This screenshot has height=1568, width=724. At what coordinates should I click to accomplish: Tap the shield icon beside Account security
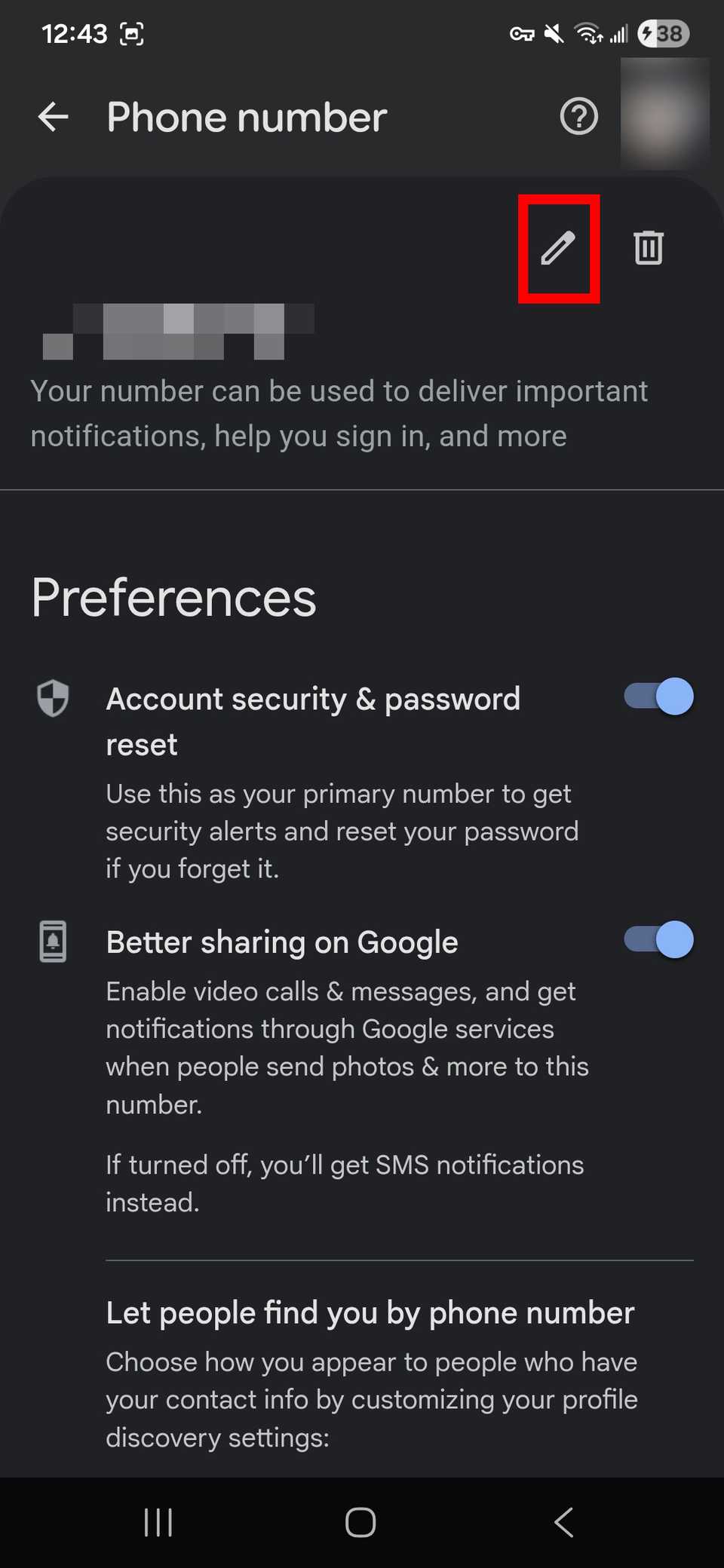54,698
